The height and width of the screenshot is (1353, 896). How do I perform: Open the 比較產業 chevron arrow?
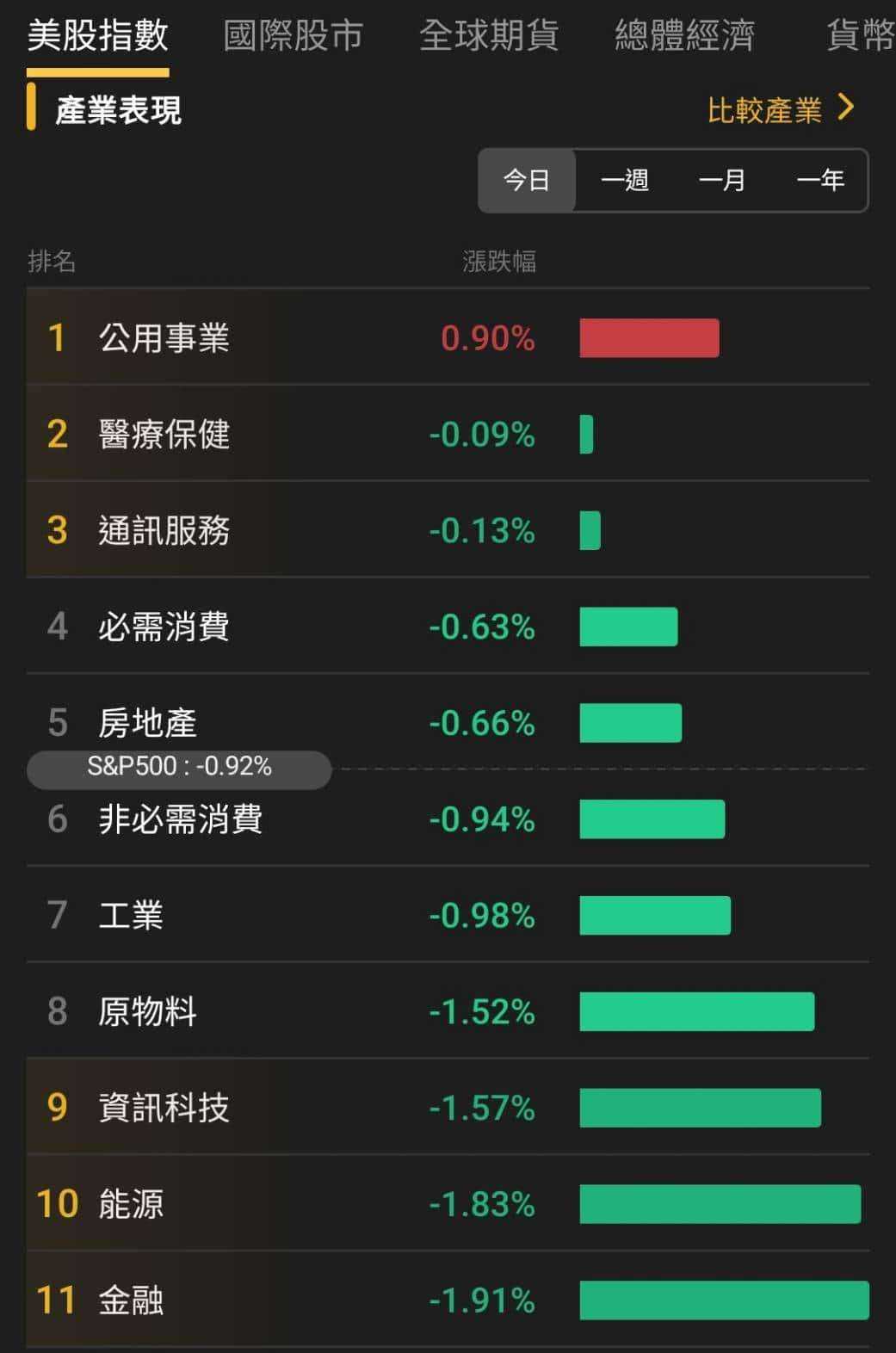coord(848,108)
